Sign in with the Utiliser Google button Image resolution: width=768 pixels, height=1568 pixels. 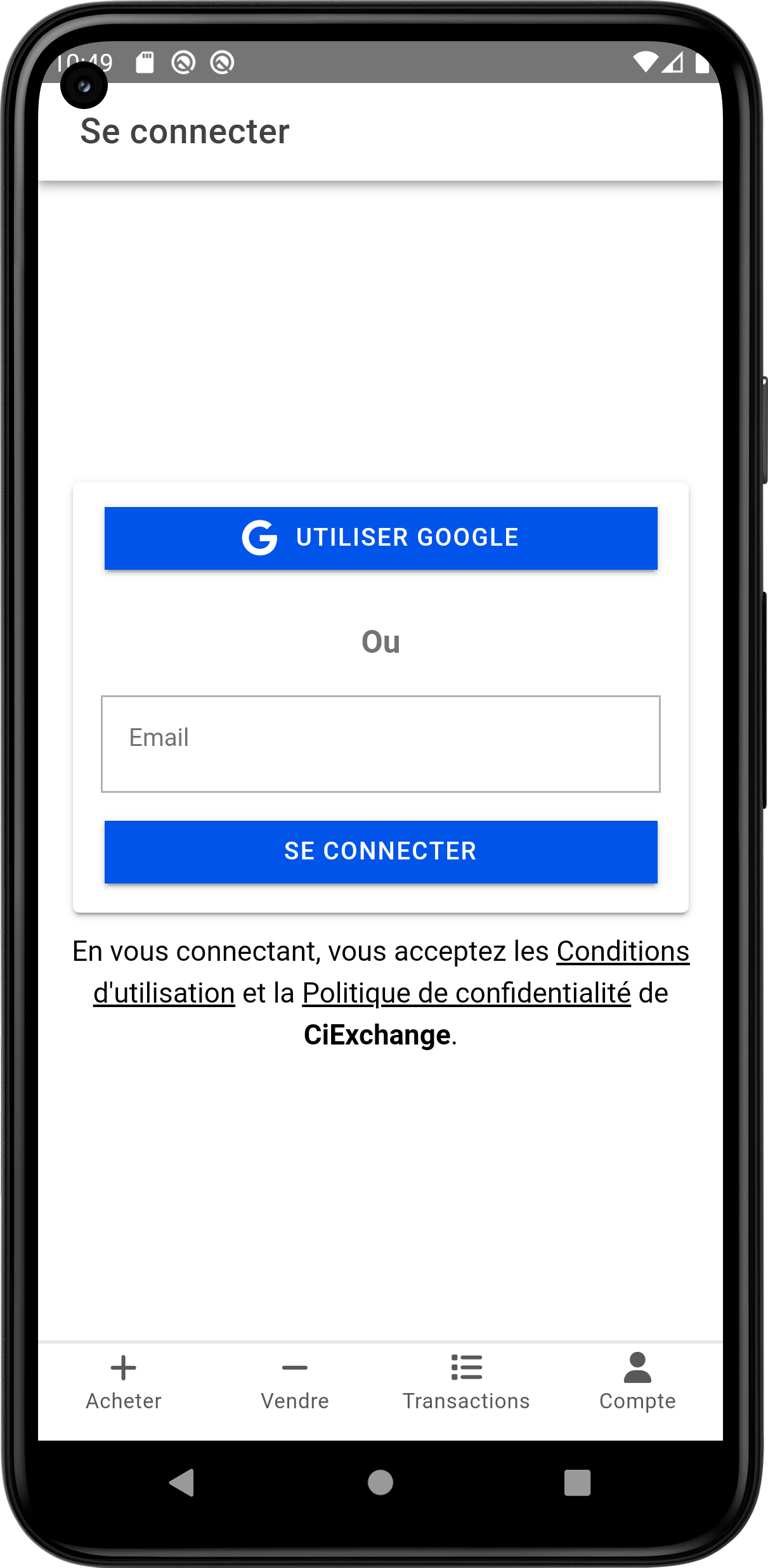point(381,538)
